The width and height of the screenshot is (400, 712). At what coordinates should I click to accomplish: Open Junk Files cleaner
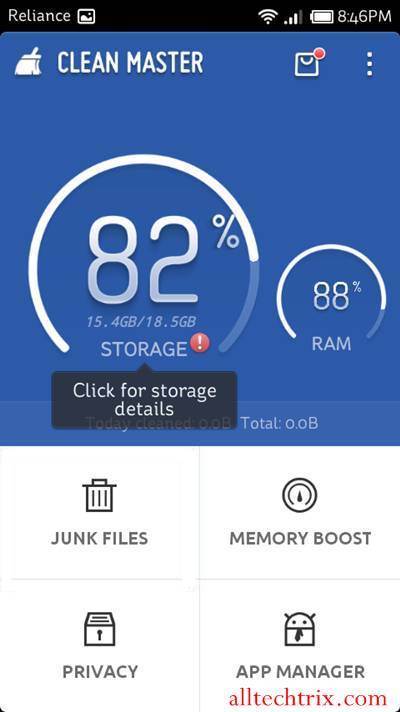click(x=99, y=513)
